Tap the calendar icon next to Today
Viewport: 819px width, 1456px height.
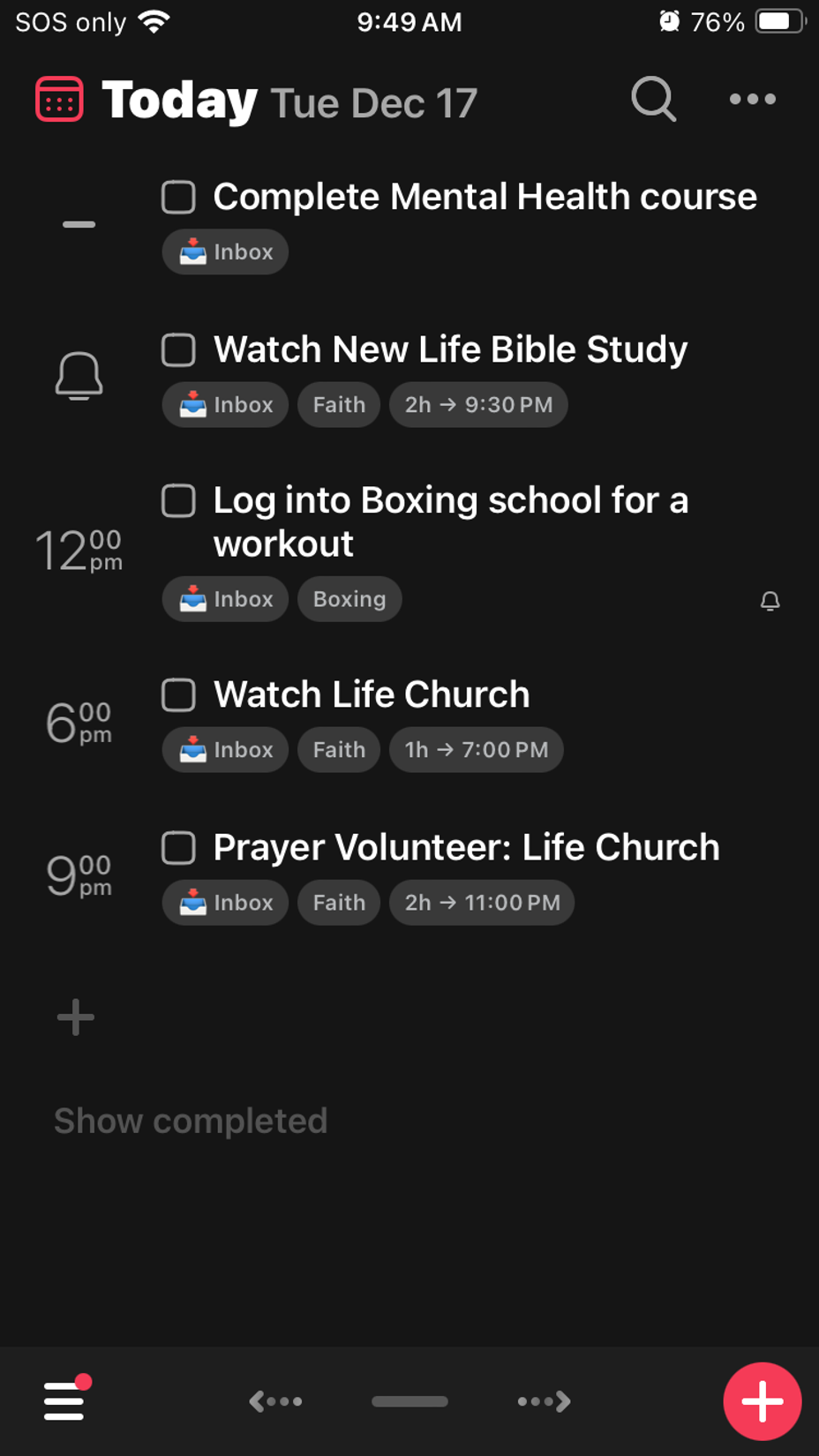59,99
